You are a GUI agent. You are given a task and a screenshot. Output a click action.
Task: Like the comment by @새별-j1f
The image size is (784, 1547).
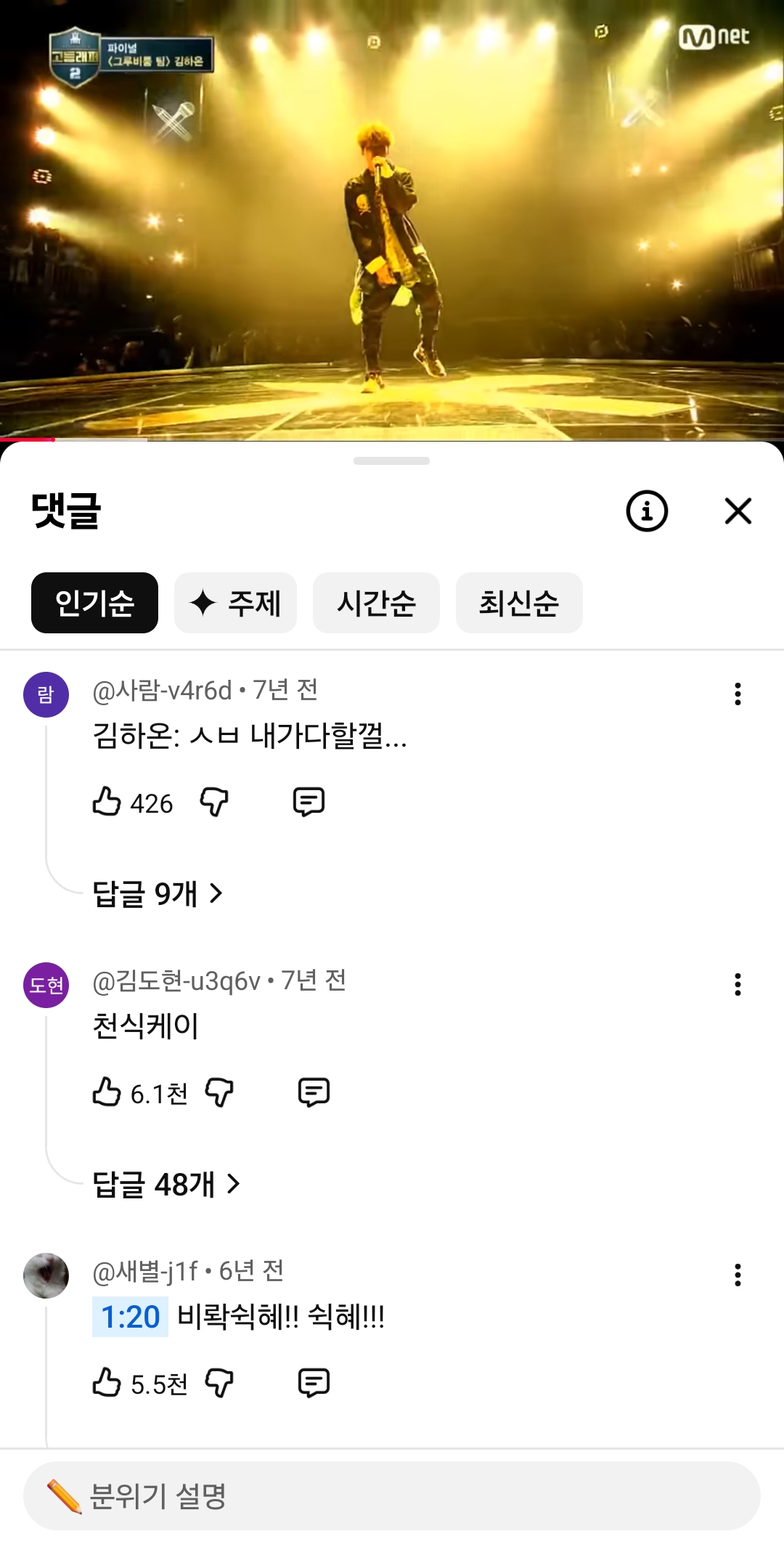click(x=107, y=1383)
